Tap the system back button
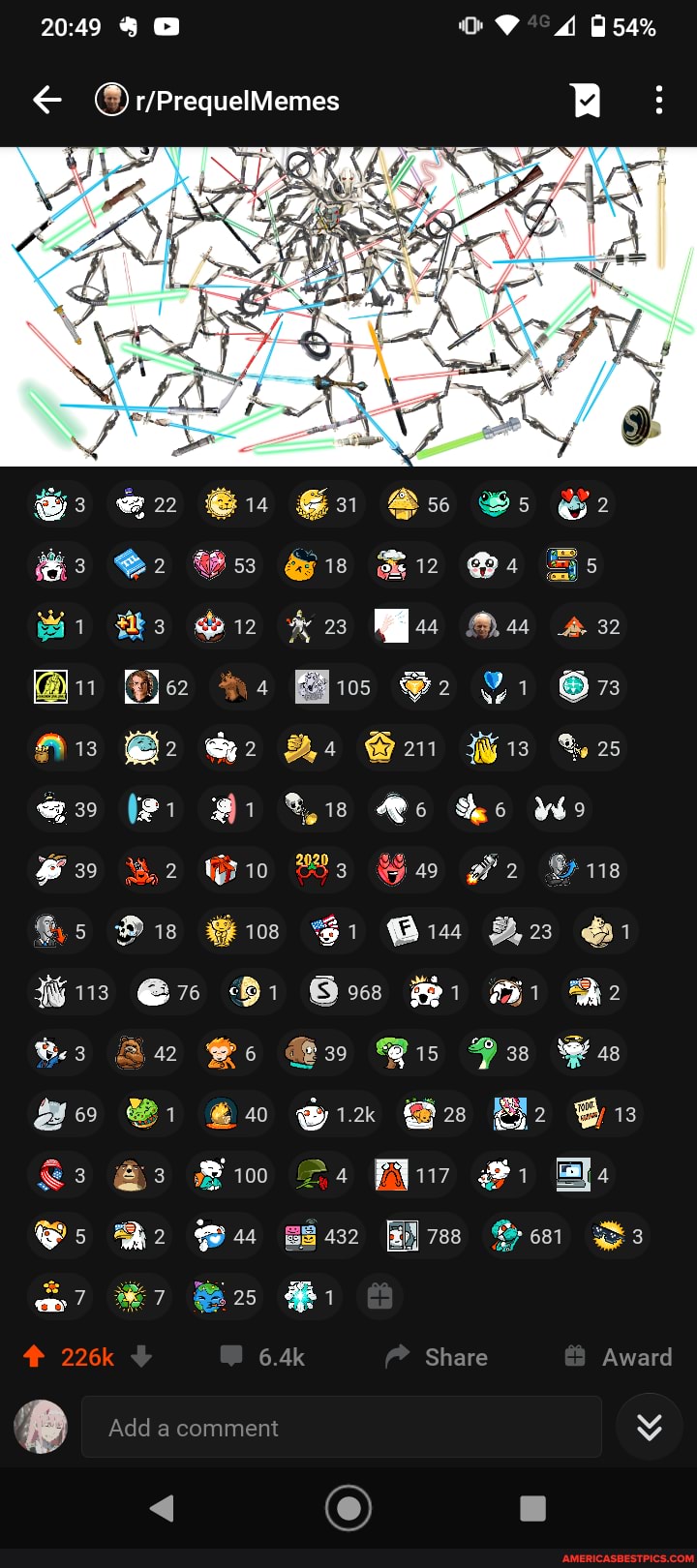Image resolution: width=697 pixels, height=1568 pixels. 162,1507
